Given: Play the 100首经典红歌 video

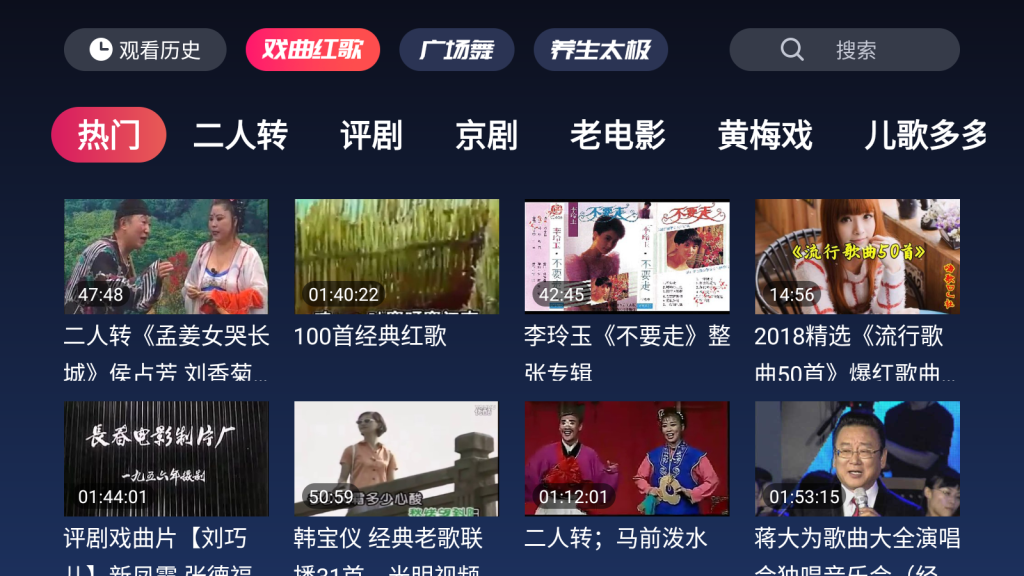Looking at the screenshot, I should point(396,257).
